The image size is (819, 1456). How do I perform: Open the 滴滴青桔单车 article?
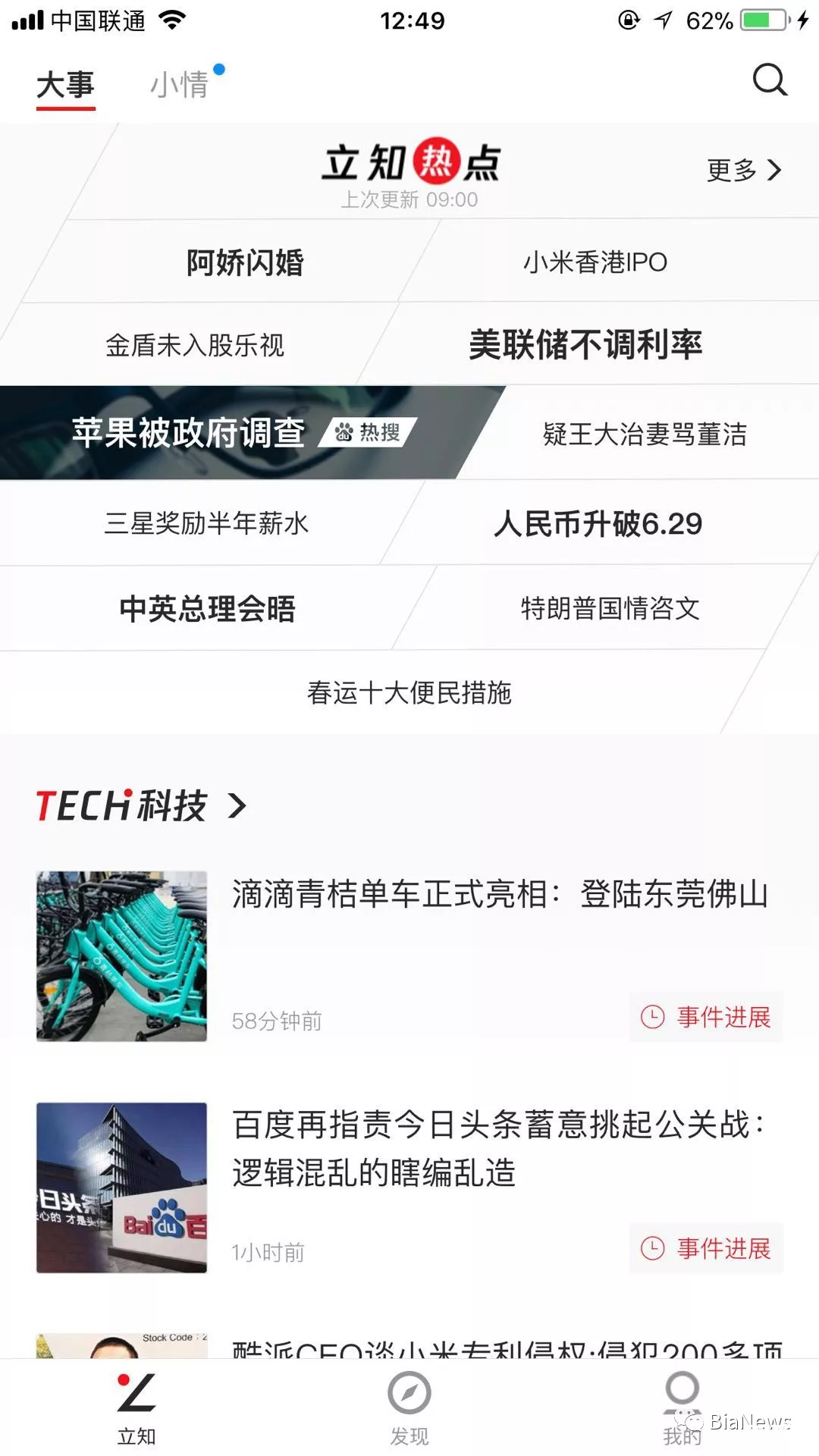[499, 895]
